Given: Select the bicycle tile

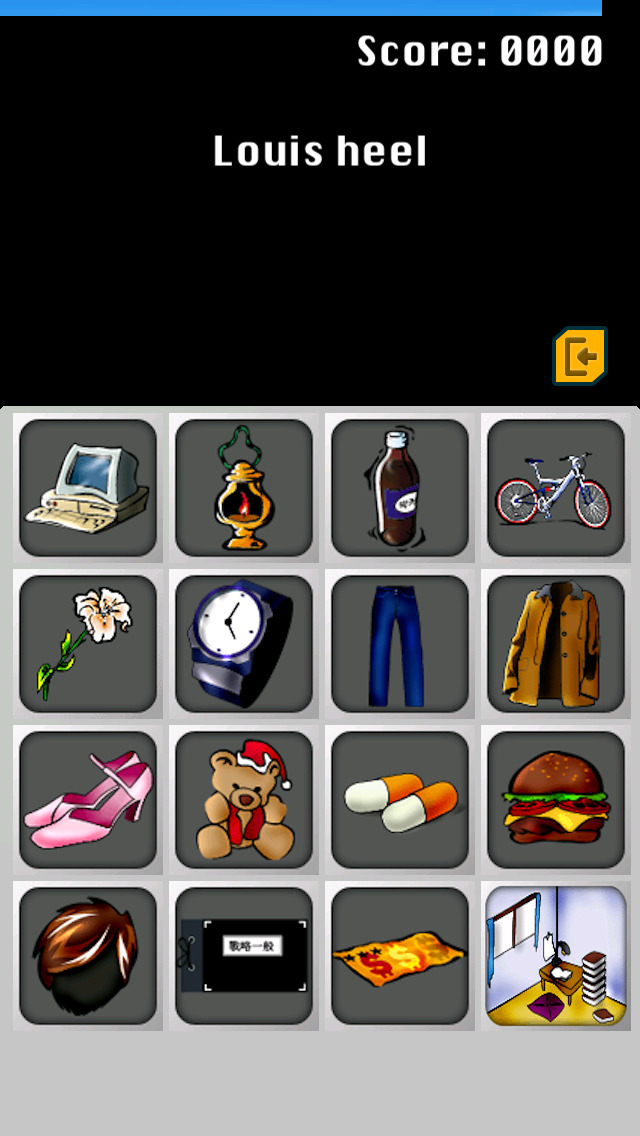Looking at the screenshot, I should (x=556, y=488).
